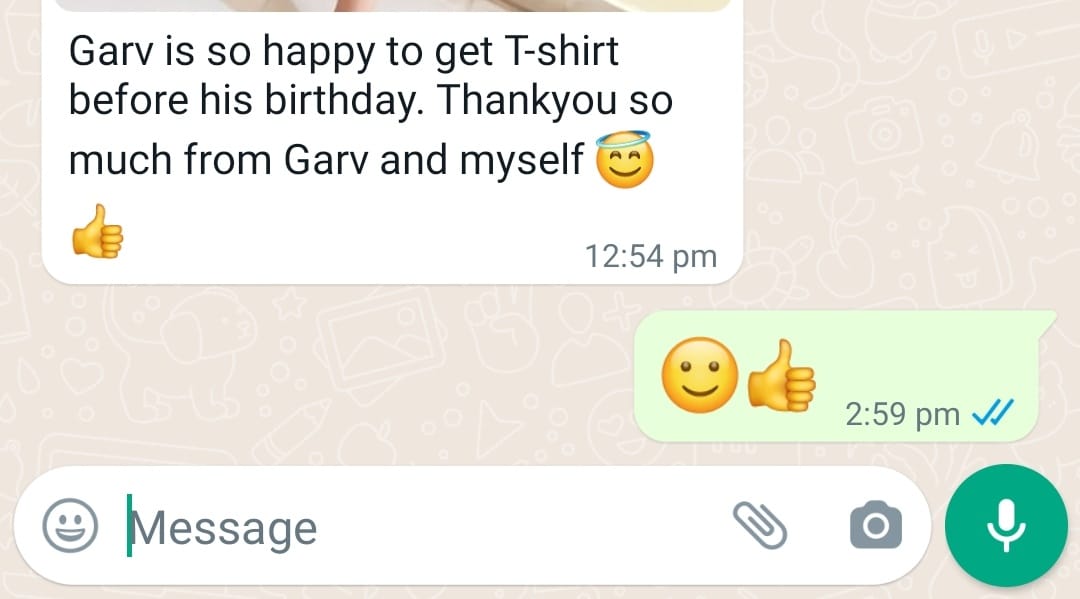Attach a file with the paperclip
The width and height of the screenshot is (1080, 599).
(x=760, y=525)
